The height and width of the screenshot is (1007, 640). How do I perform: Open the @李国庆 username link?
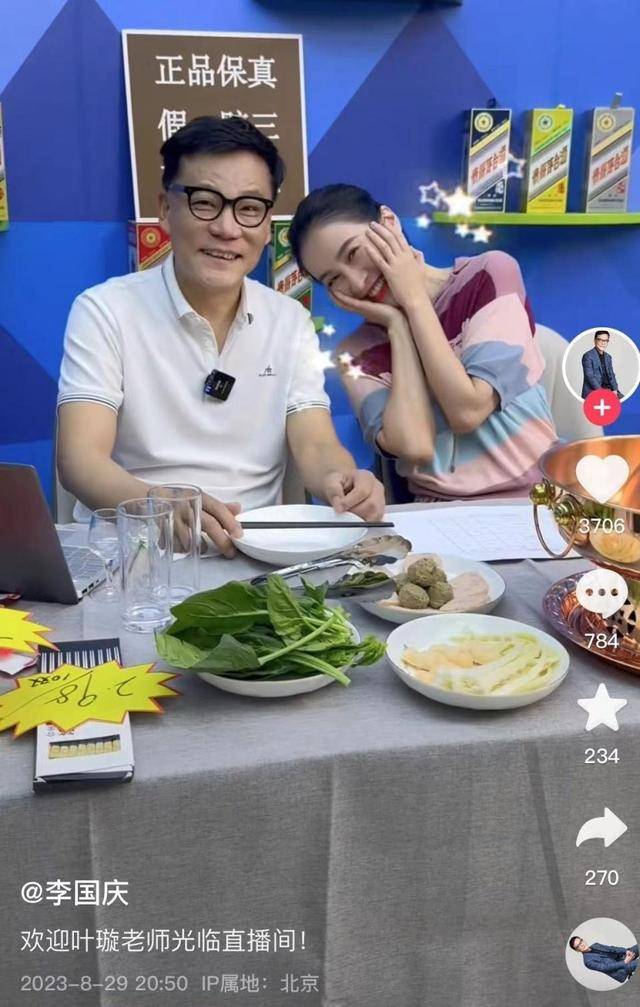(75, 892)
